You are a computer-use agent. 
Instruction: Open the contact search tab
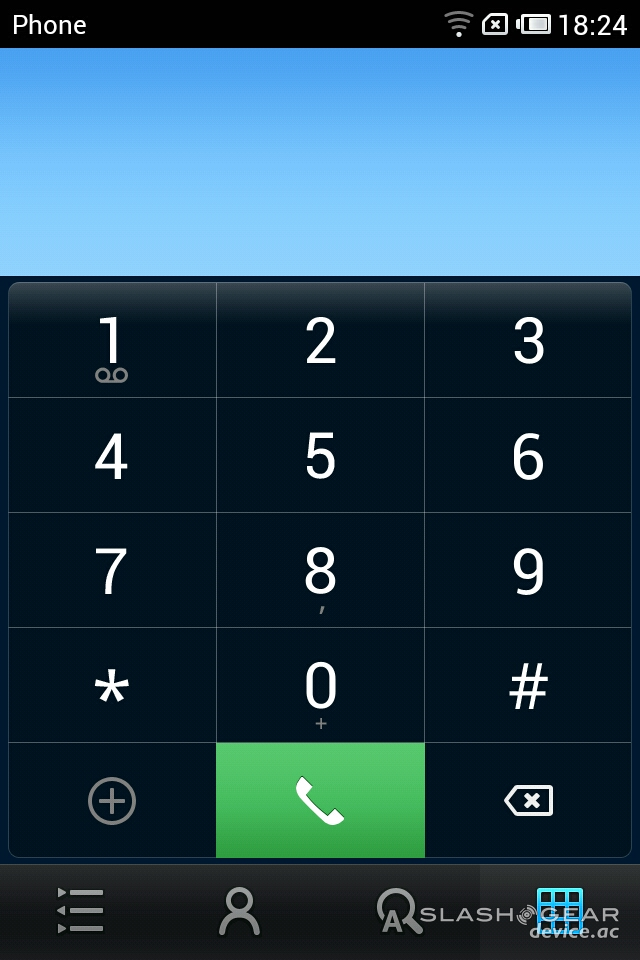click(398, 911)
